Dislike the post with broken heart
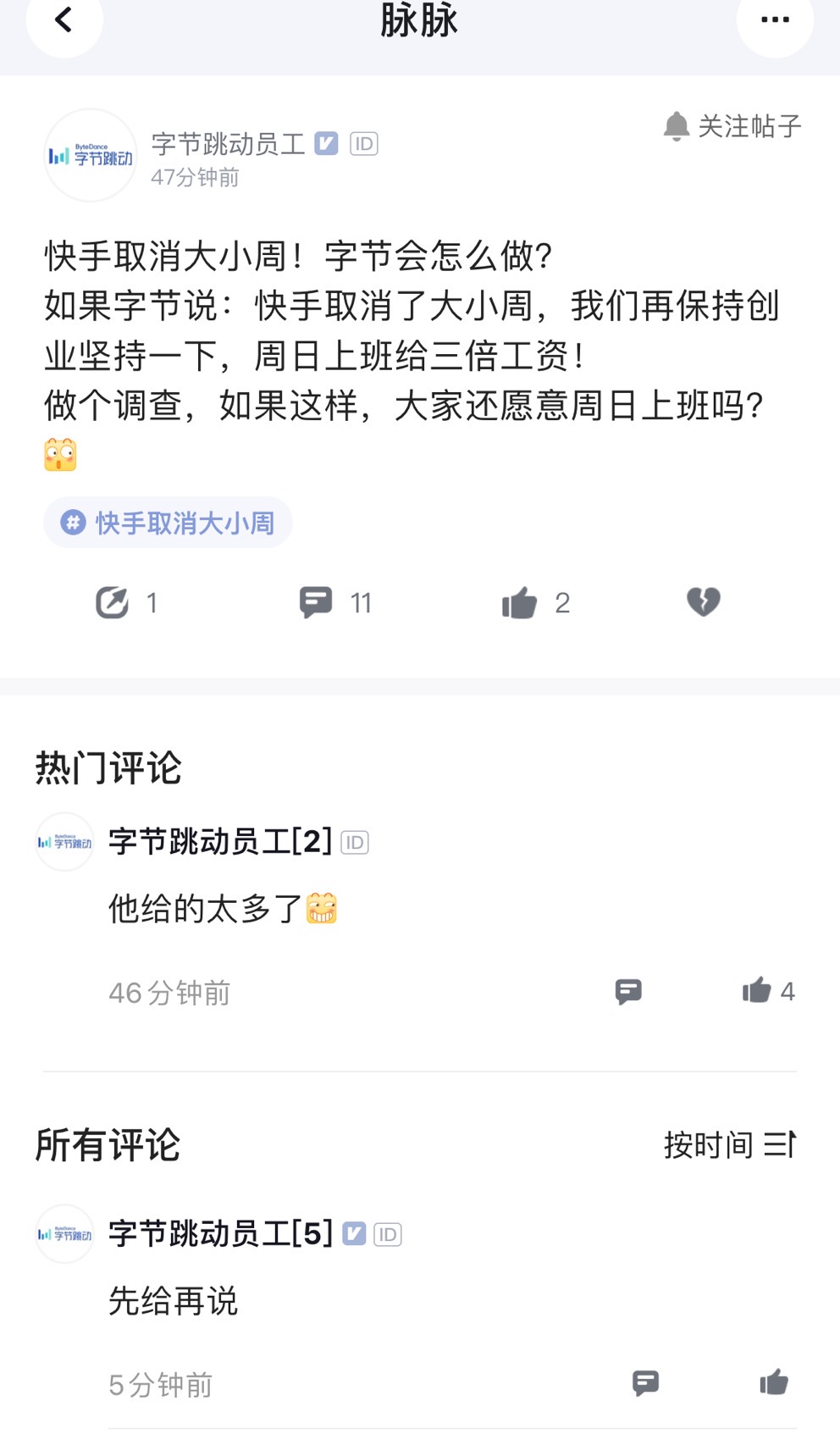840x1445 pixels. pyautogui.click(x=703, y=602)
